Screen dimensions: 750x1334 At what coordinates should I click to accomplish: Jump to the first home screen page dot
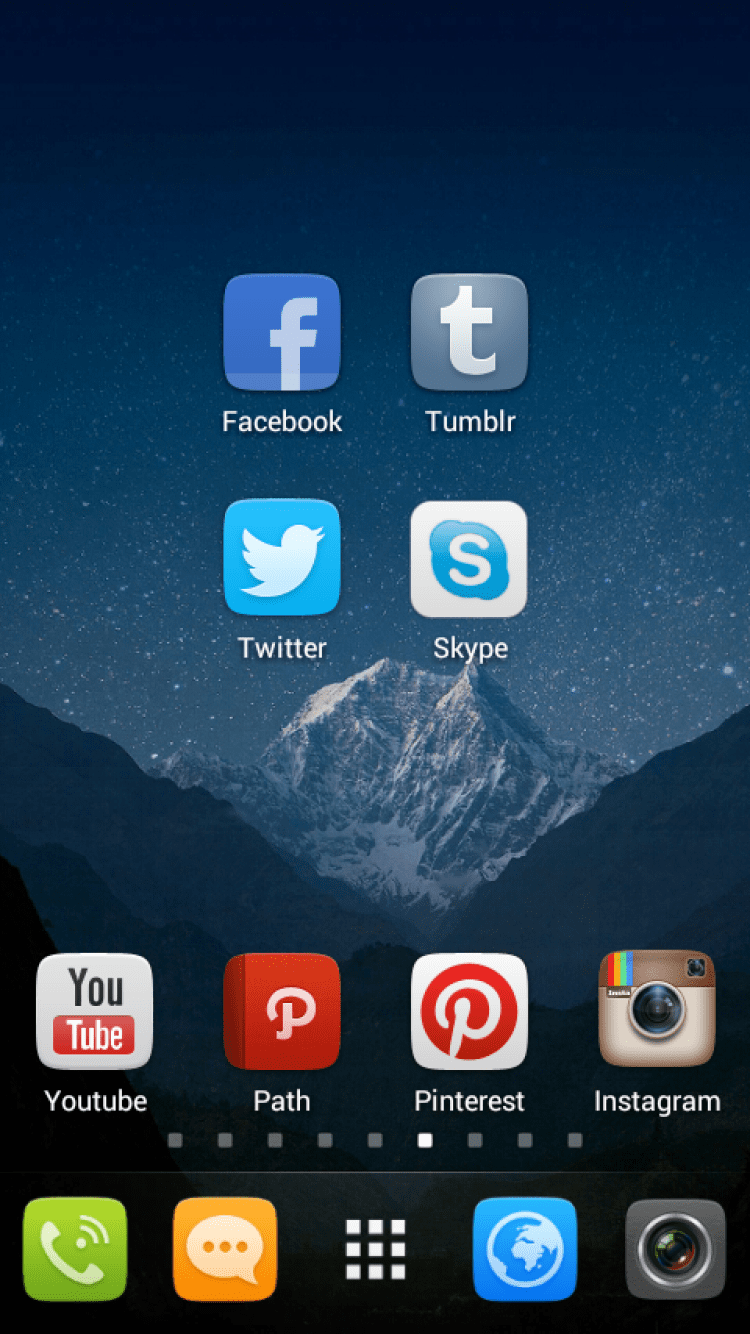click(175, 1140)
